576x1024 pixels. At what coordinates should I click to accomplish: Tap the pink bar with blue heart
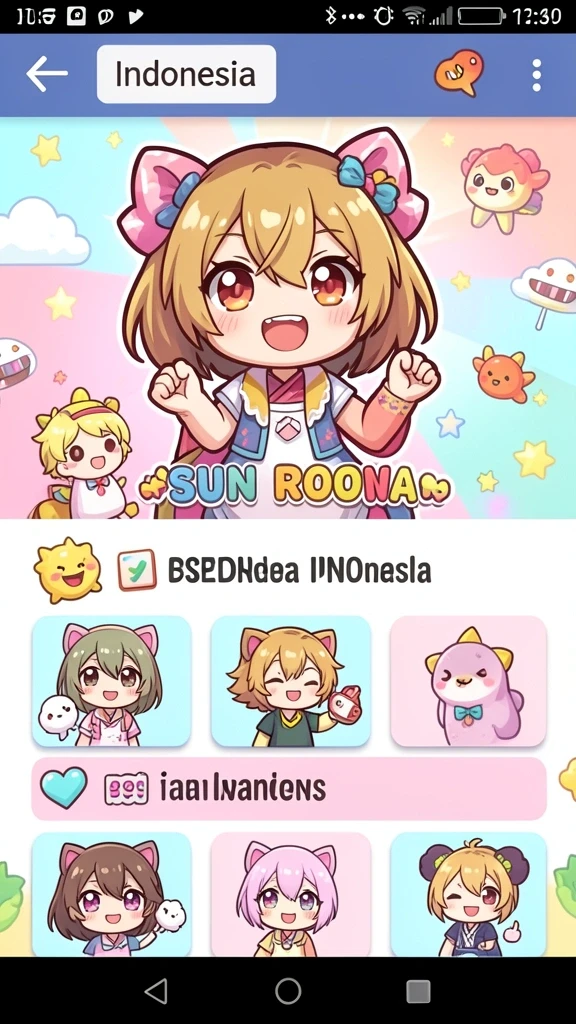pos(289,789)
